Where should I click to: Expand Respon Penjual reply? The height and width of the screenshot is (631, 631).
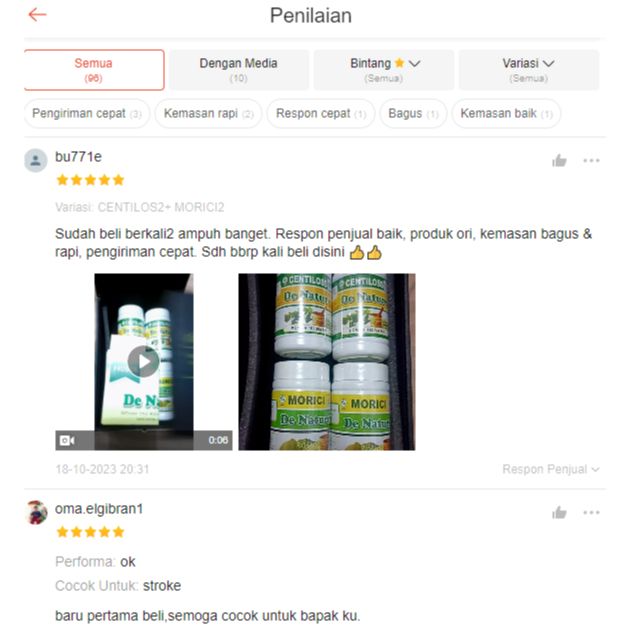point(551,469)
